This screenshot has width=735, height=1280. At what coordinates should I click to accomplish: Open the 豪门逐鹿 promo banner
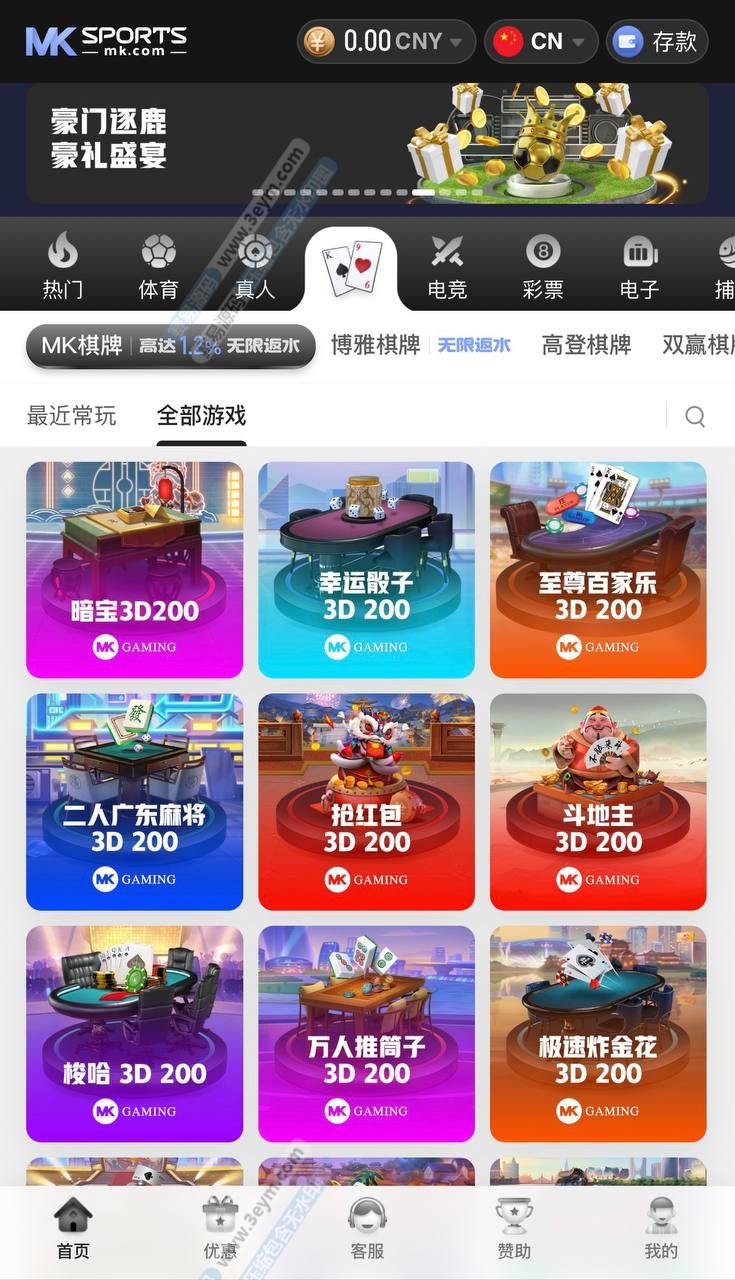click(367, 143)
